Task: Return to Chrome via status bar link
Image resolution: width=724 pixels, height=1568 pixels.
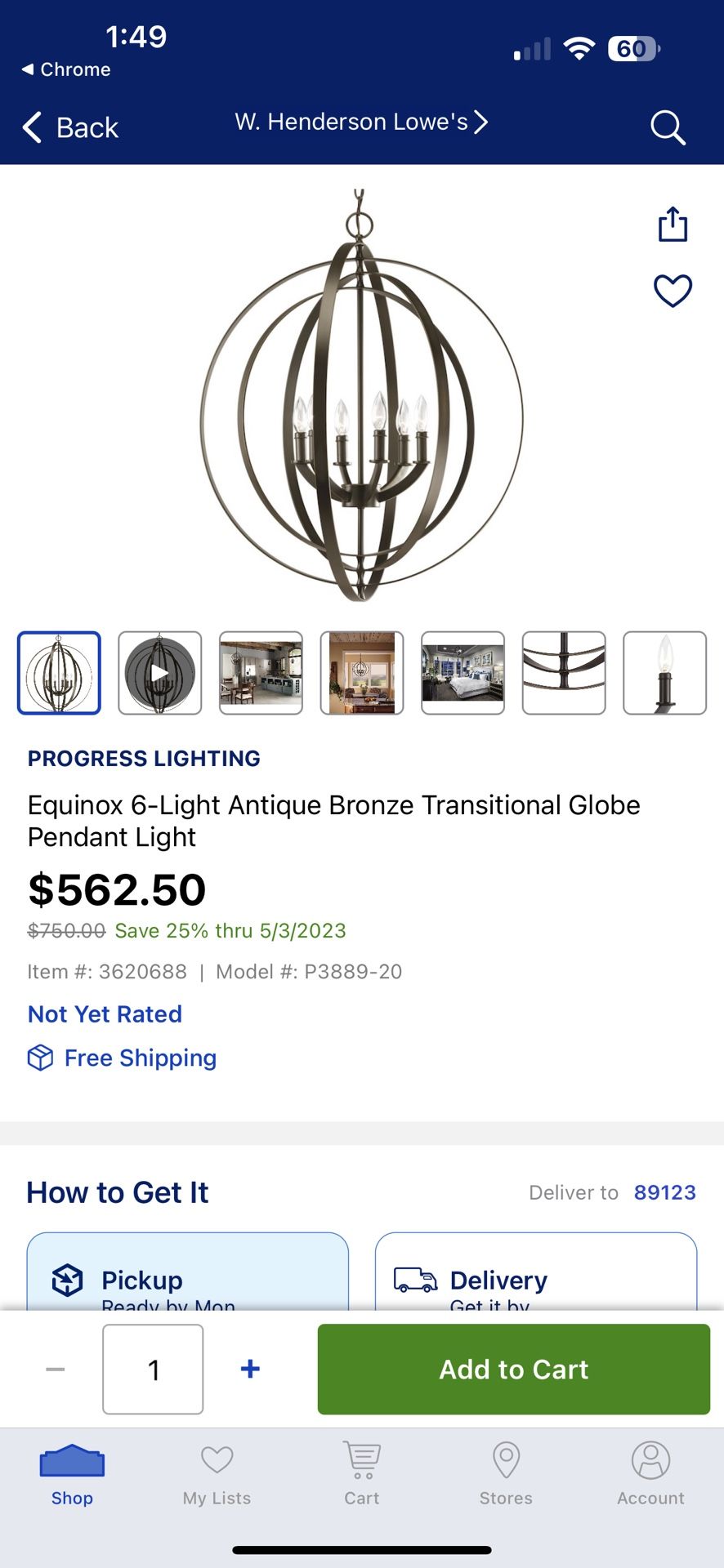Action: 65,69
